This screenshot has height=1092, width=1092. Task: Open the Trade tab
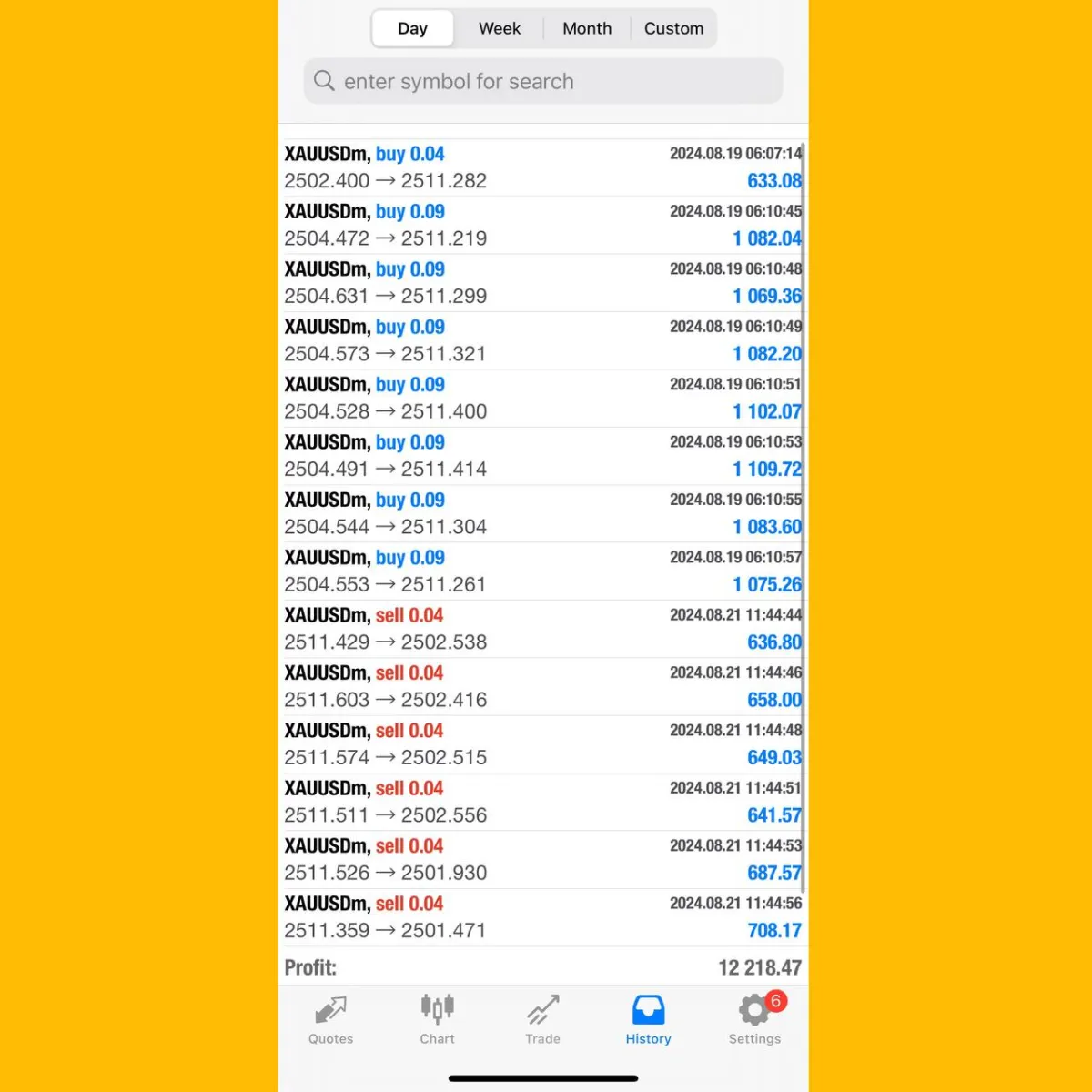[x=542, y=1020]
